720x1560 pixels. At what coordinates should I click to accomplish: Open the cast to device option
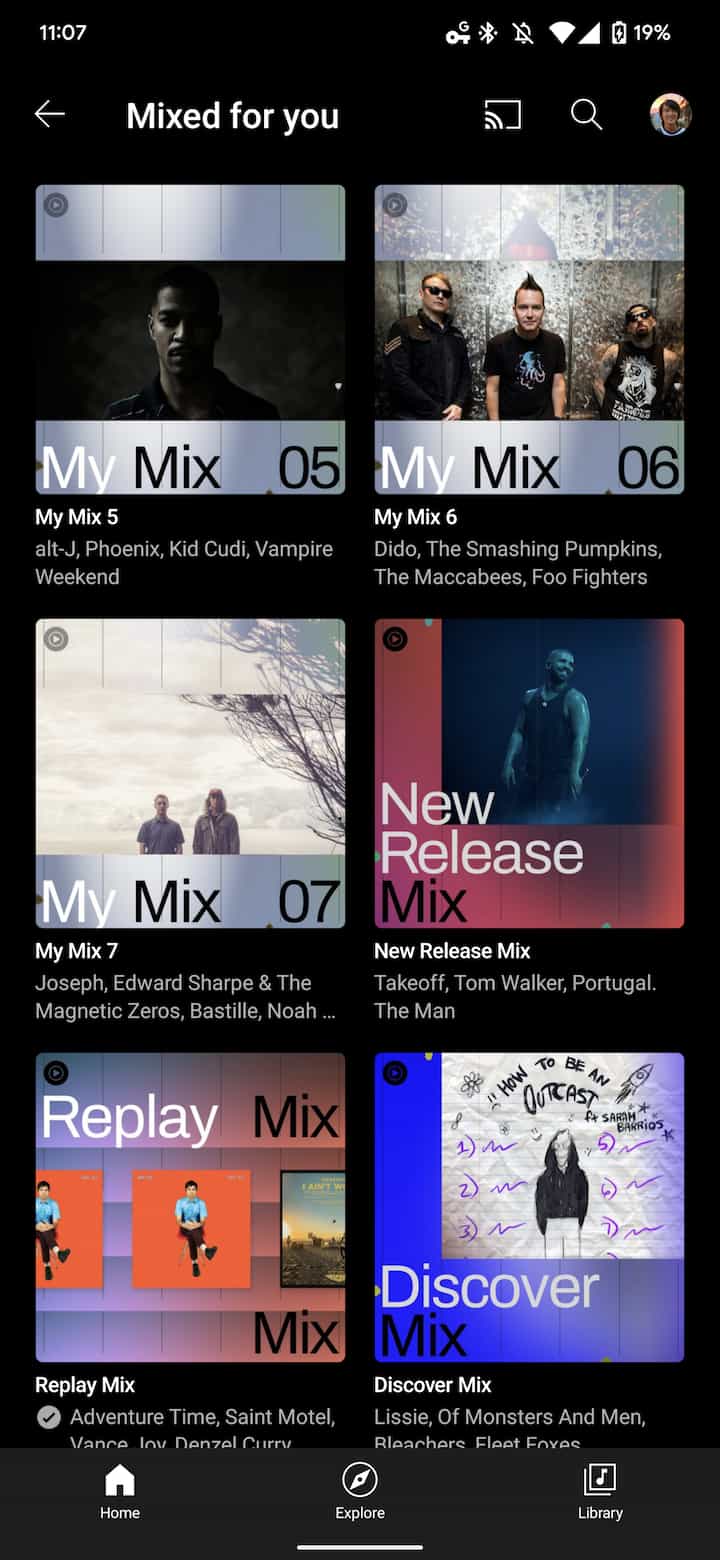[x=502, y=115]
